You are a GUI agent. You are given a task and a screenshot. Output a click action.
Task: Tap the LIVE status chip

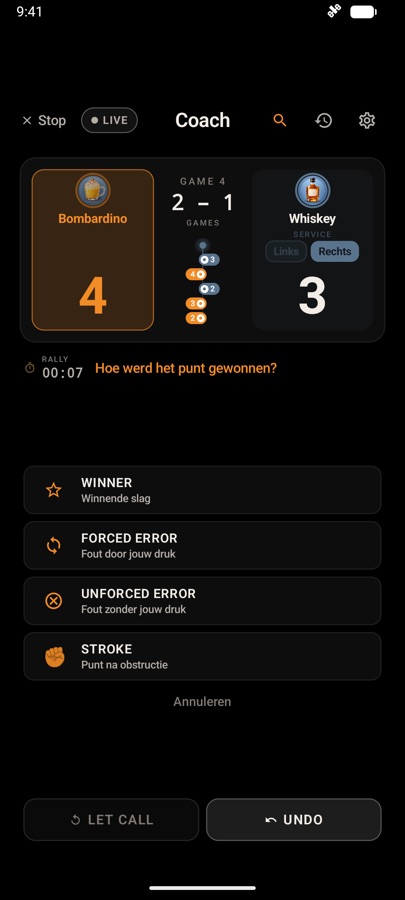(x=110, y=121)
